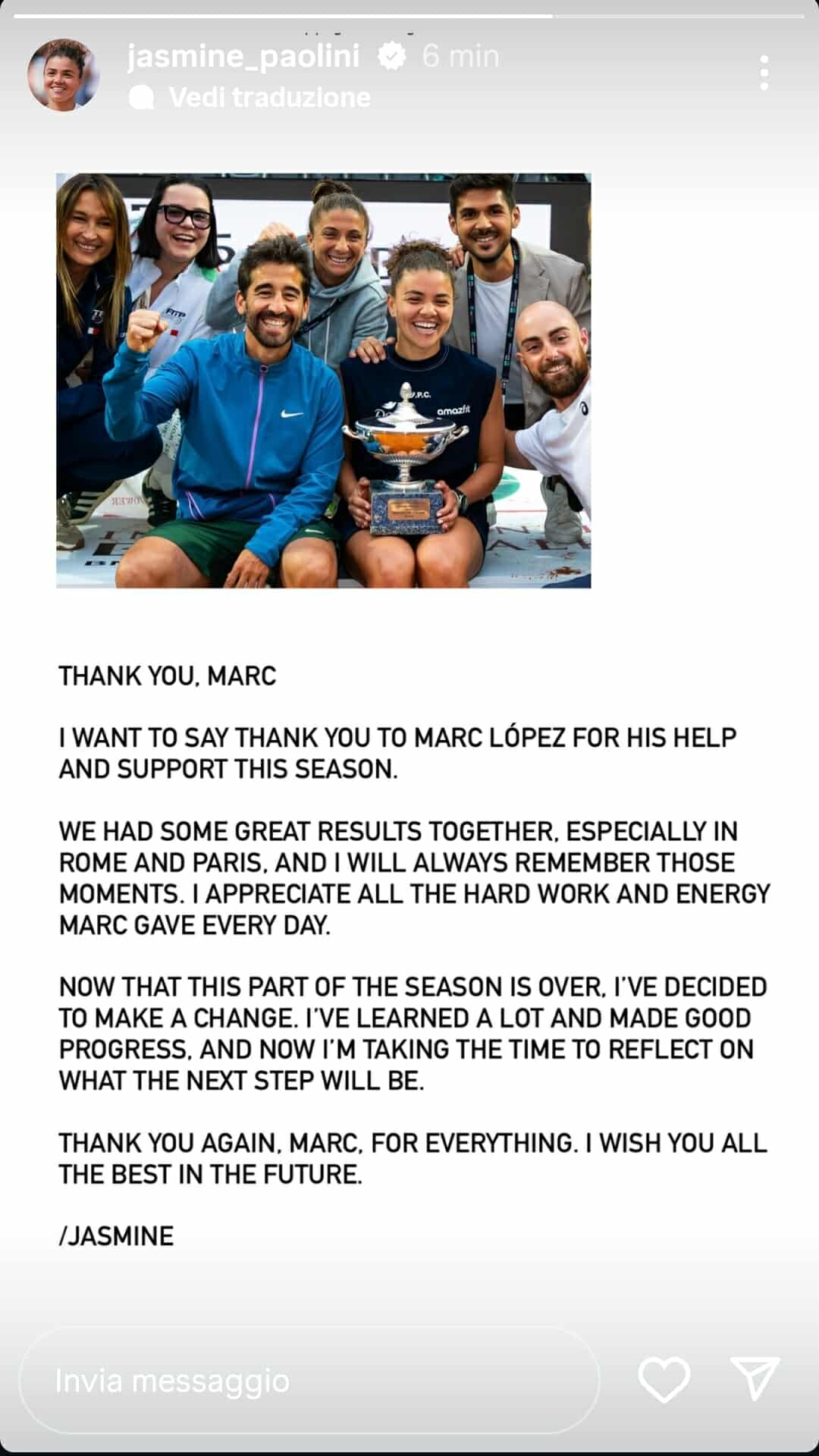
Task: Tap the Invia messaggio reply field
Action: coord(309,1380)
